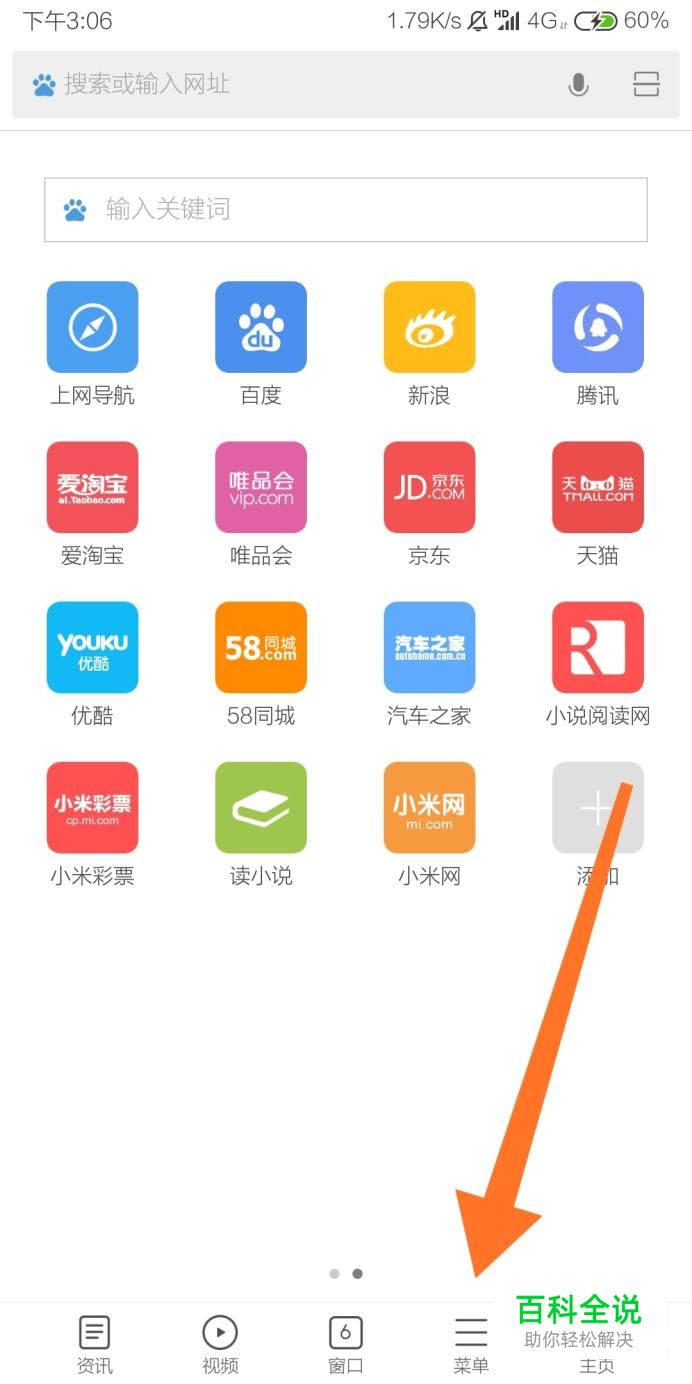Open 小说阅读网 tile
The width and height of the screenshot is (692, 1384).
(x=598, y=647)
